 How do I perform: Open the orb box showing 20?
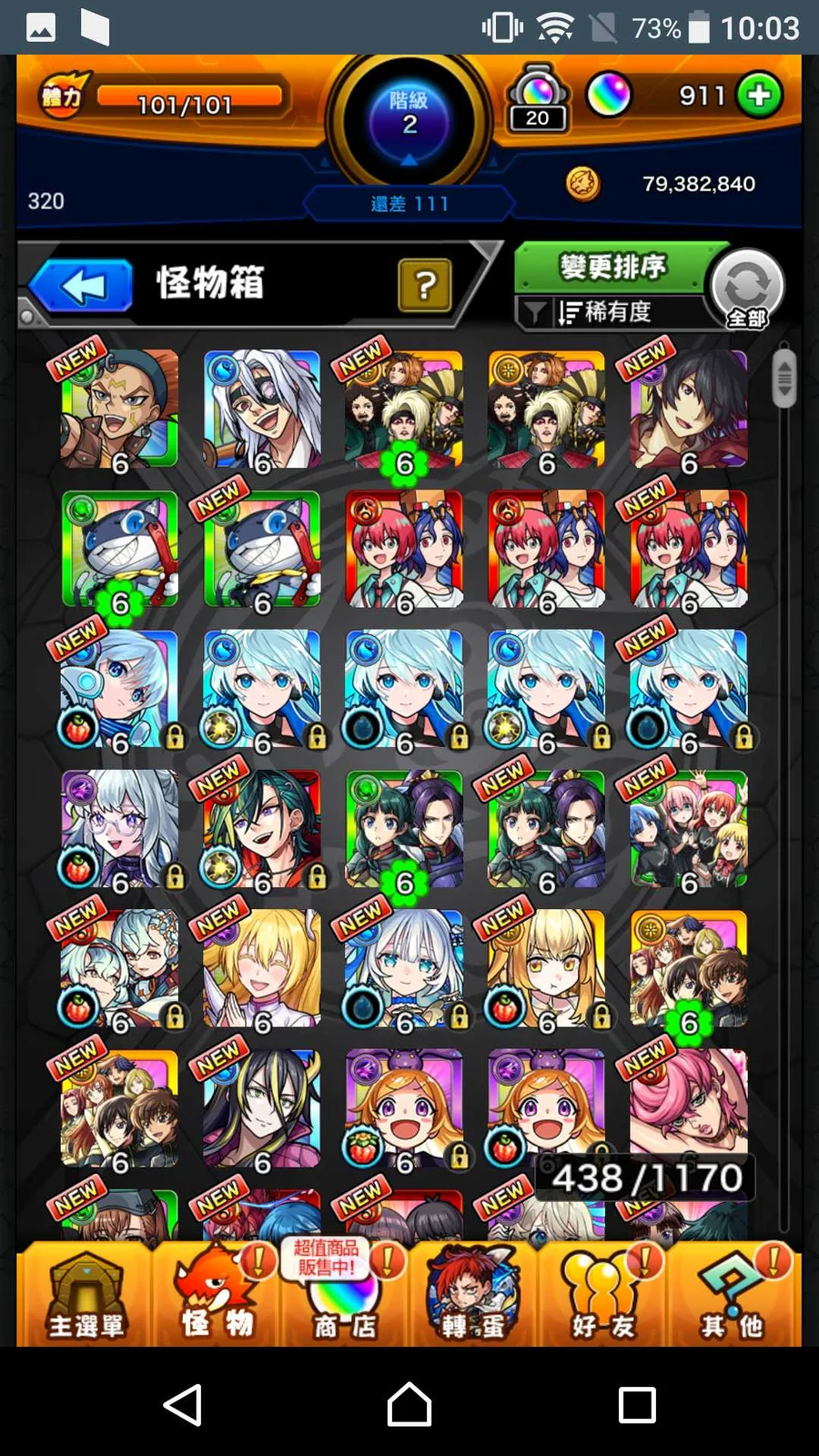pyautogui.click(x=537, y=98)
